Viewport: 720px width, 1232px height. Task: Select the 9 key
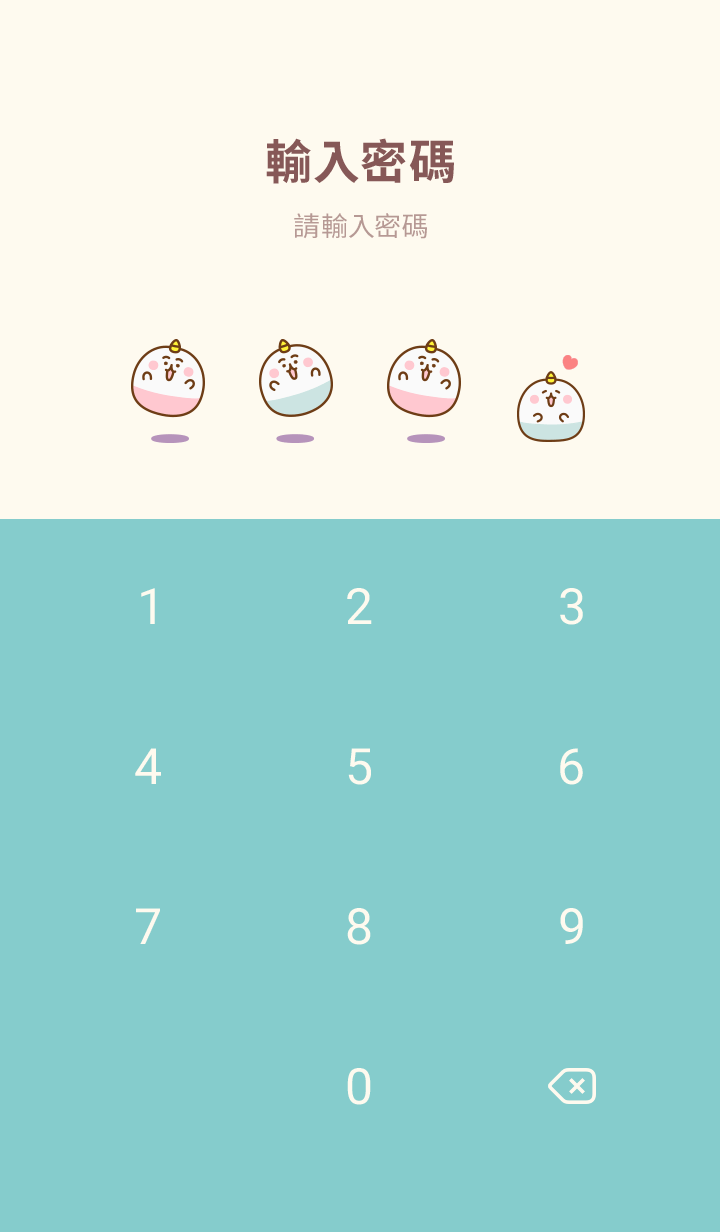(x=571, y=927)
